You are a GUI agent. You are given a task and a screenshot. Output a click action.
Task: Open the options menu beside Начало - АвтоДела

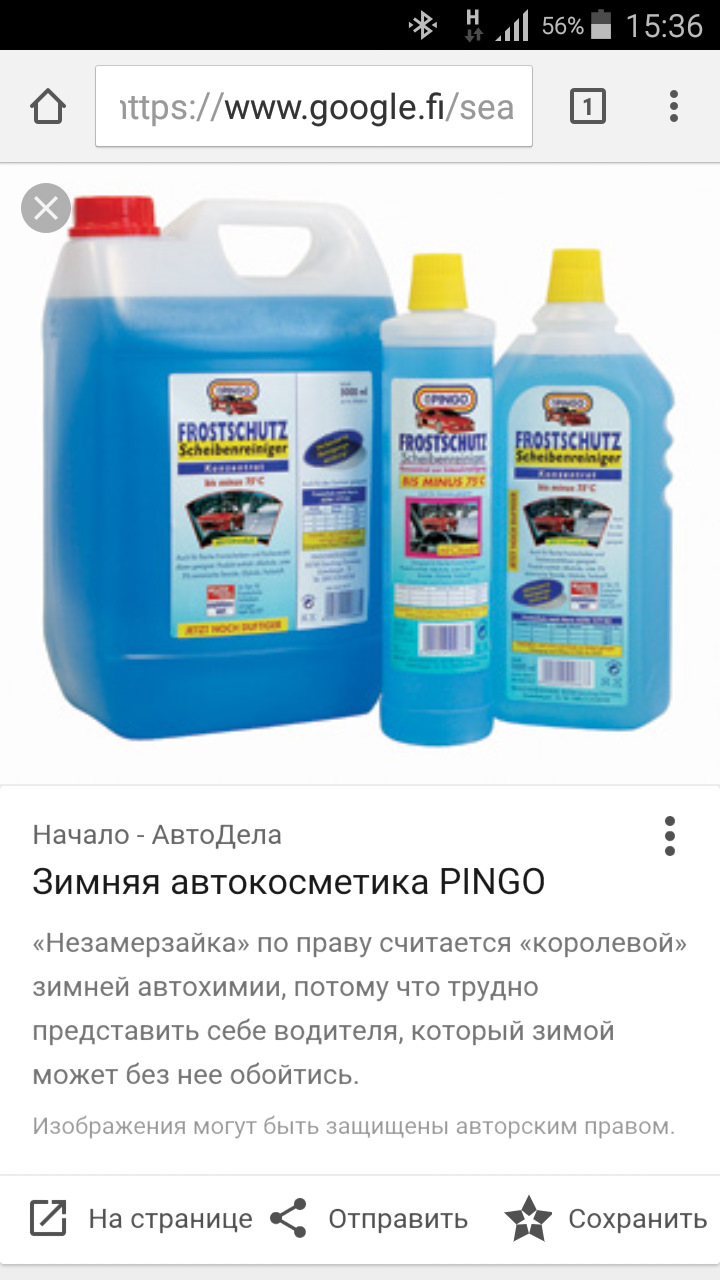tap(669, 836)
